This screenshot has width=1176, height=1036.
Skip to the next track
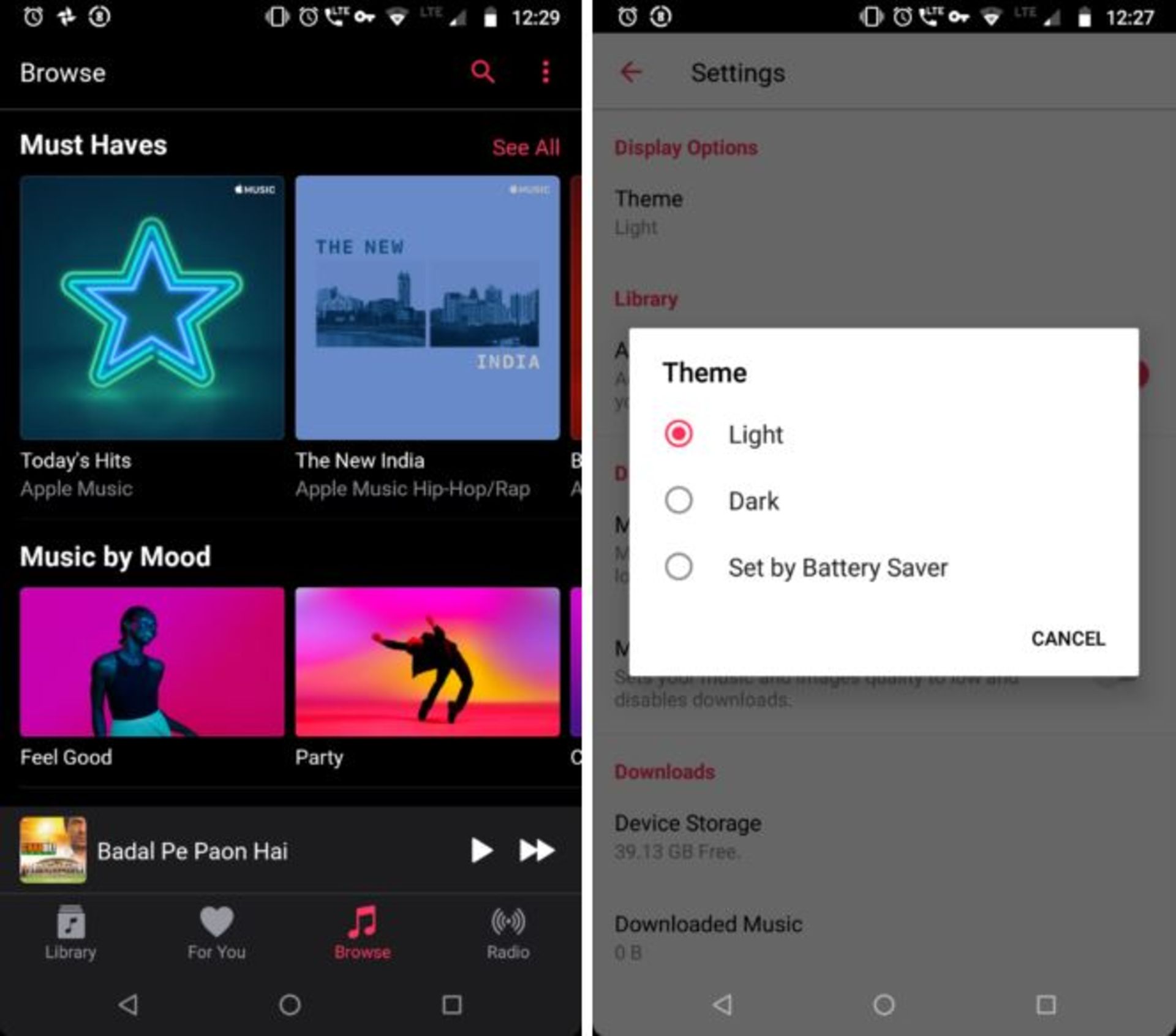537,850
